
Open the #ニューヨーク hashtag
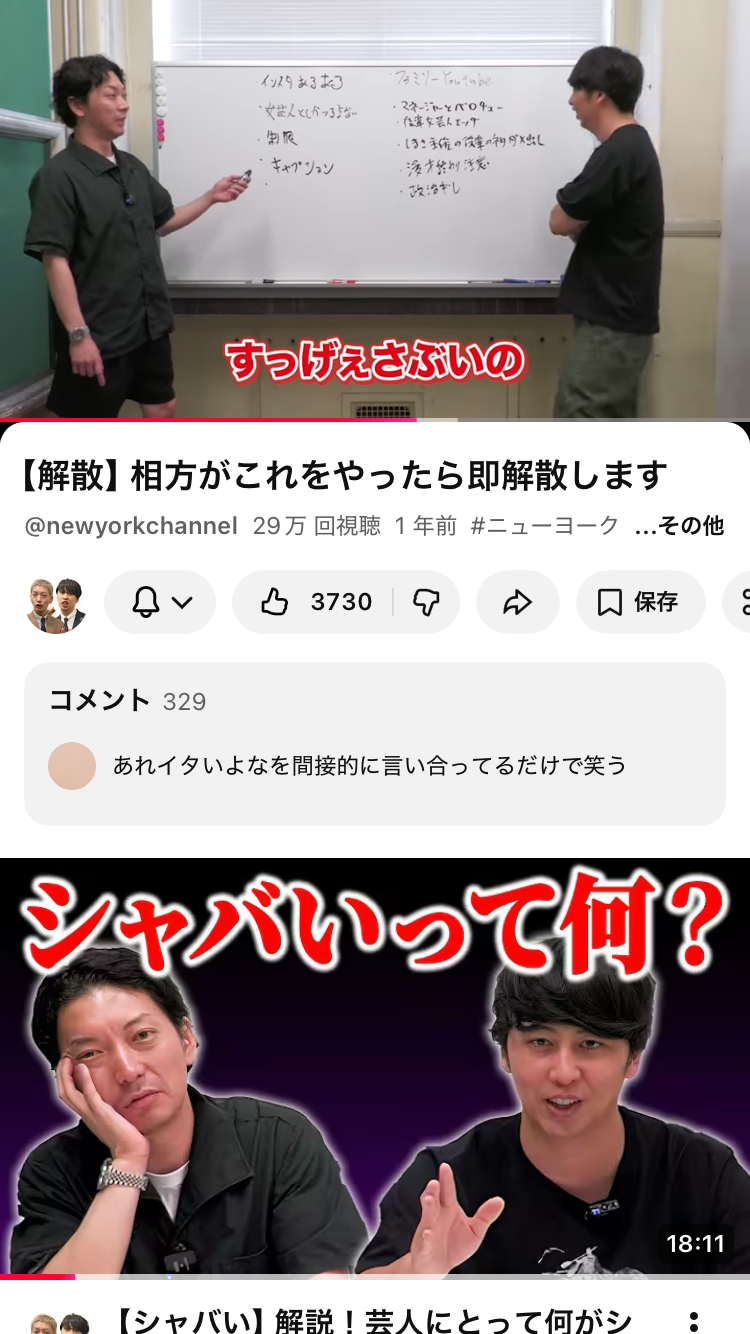(545, 526)
